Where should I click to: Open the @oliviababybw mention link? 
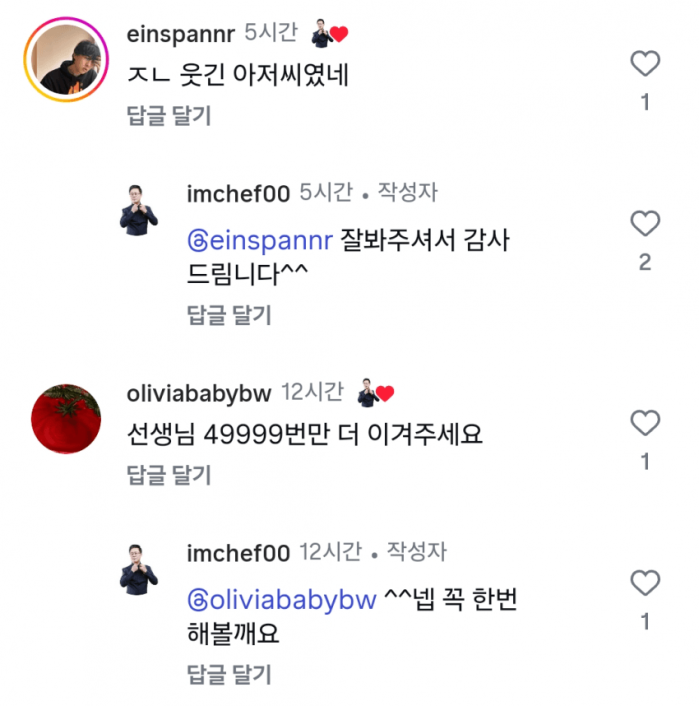282,599
